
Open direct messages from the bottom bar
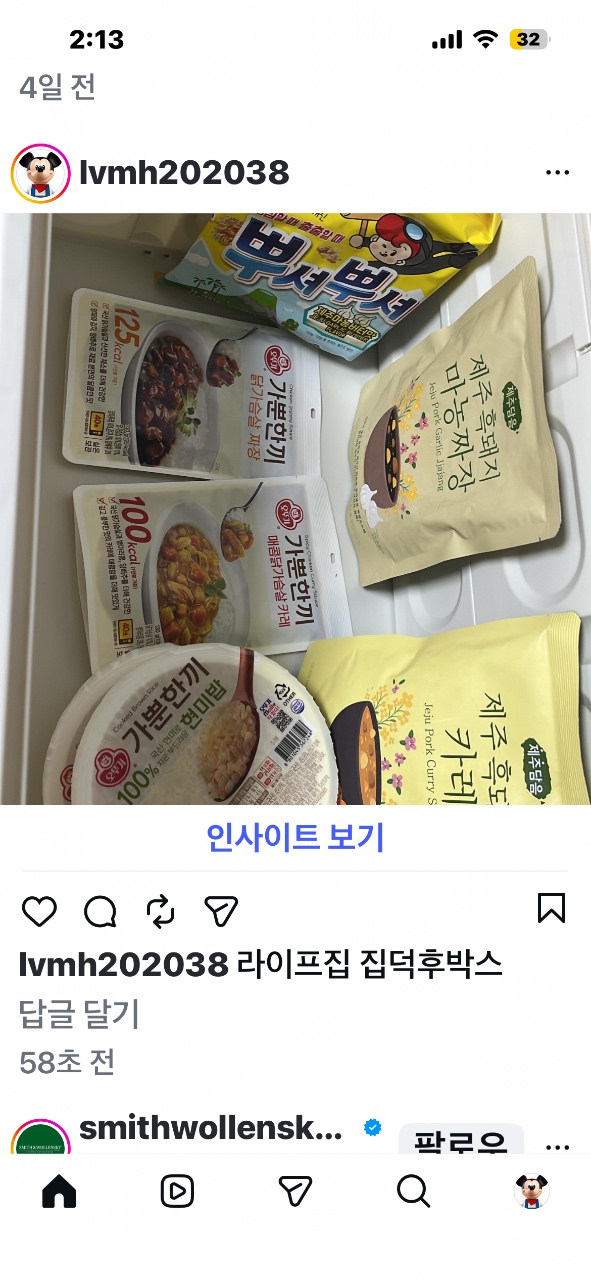click(295, 1191)
